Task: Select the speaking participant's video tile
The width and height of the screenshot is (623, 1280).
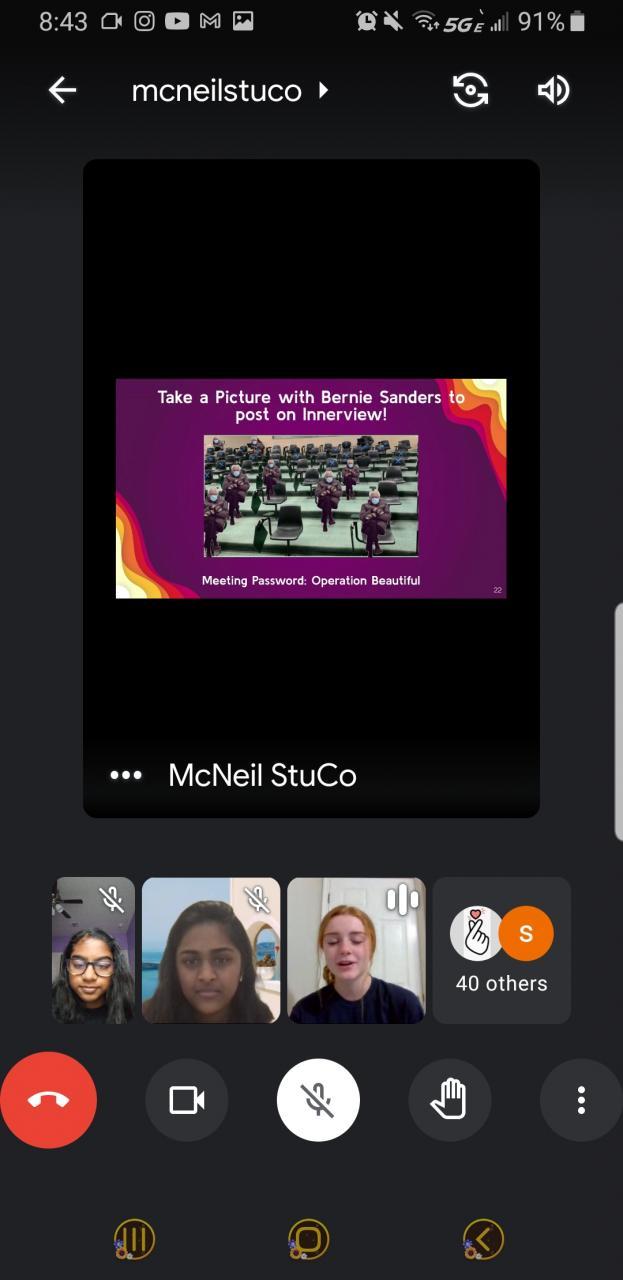Action: pos(356,950)
